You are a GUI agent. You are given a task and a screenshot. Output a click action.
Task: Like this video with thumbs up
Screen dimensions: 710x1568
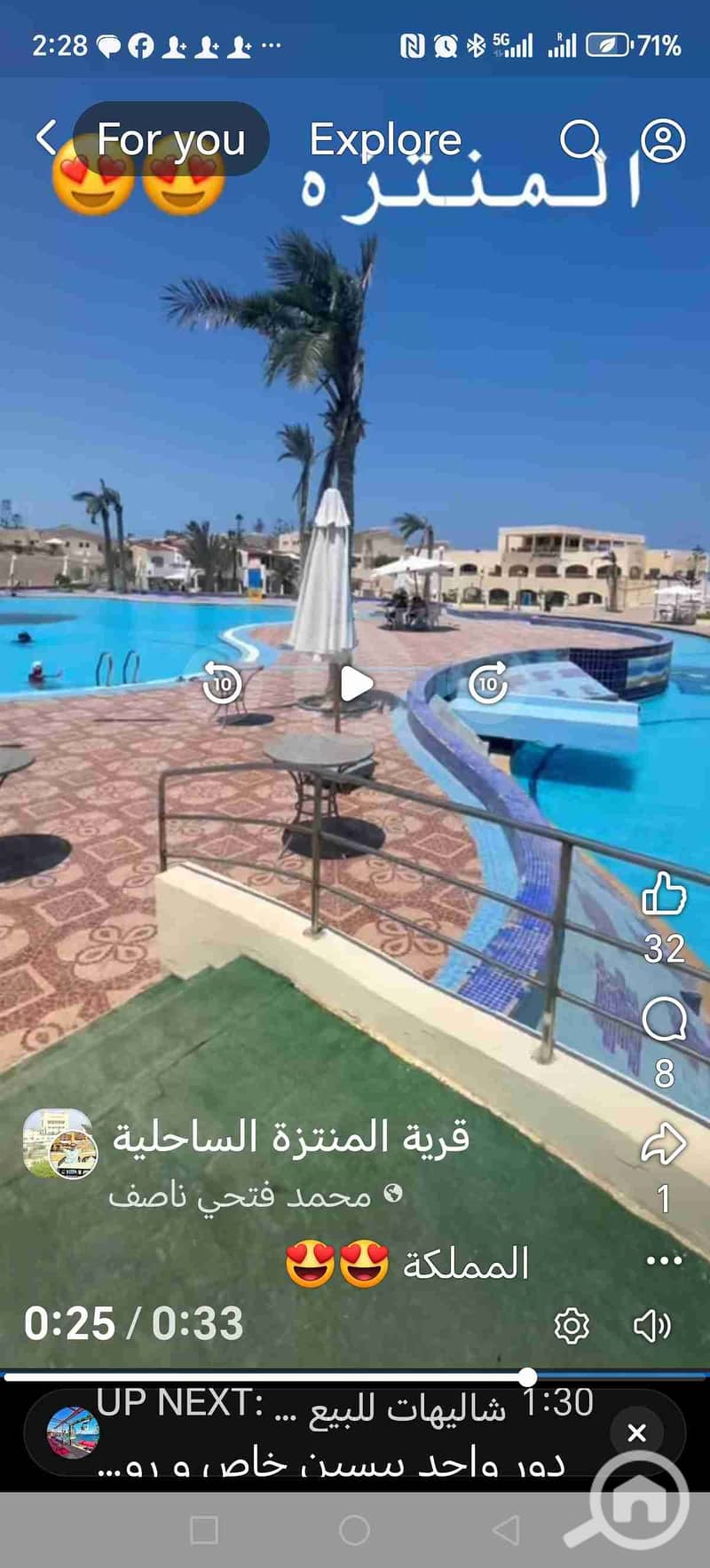664,894
